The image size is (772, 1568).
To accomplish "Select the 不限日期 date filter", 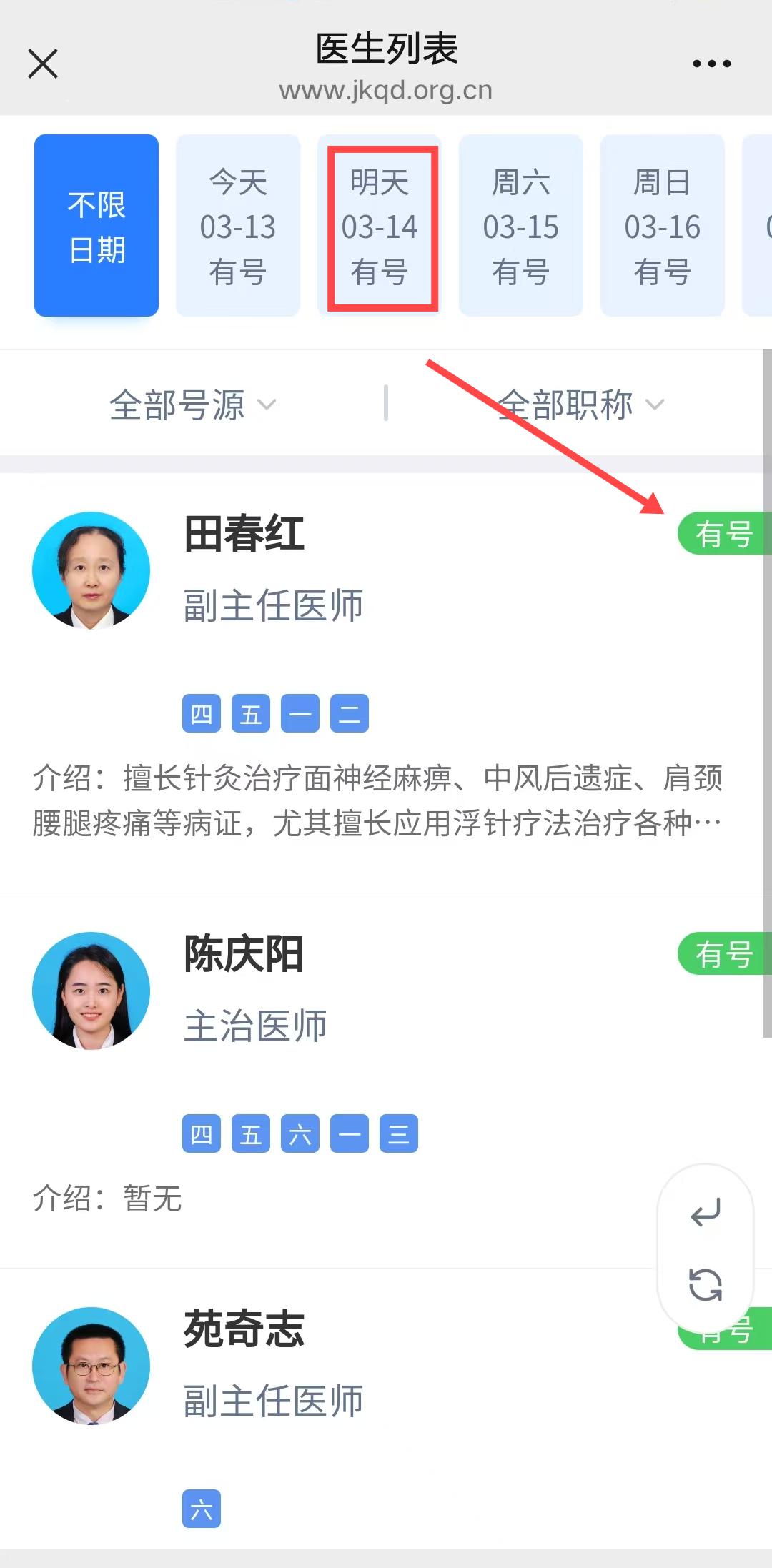I will tap(96, 226).
